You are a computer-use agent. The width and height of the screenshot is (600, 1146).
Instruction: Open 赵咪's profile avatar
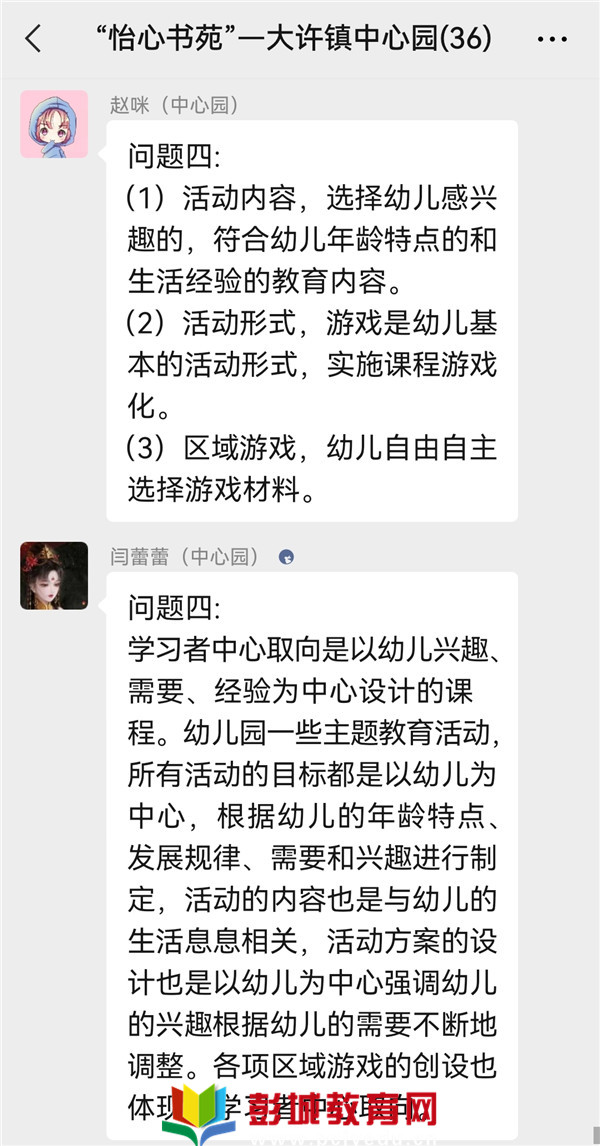click(54, 124)
